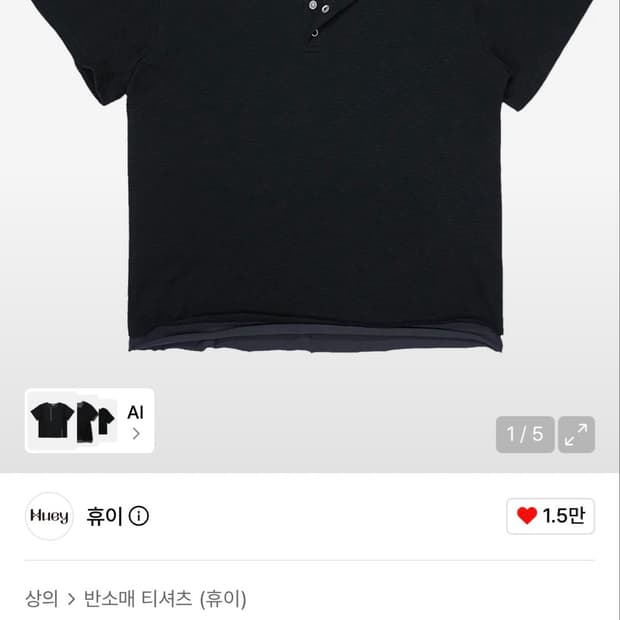Open the AI similar items thumbnail
Screen dimensions: 620x620
(x=89, y=421)
